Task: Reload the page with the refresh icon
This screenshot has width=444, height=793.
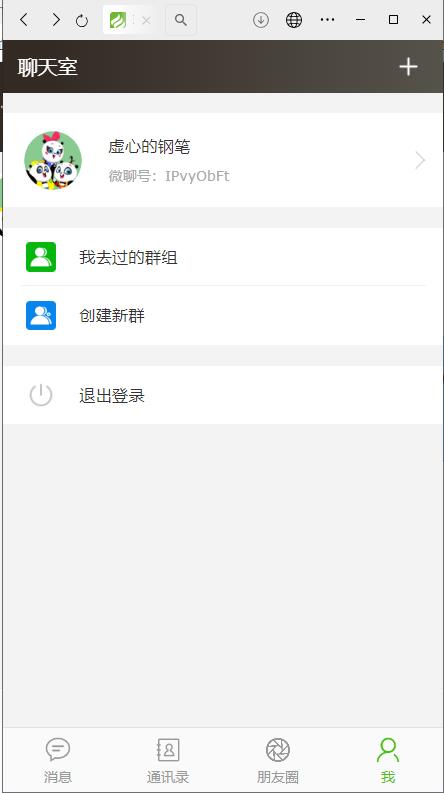Action: 82,20
